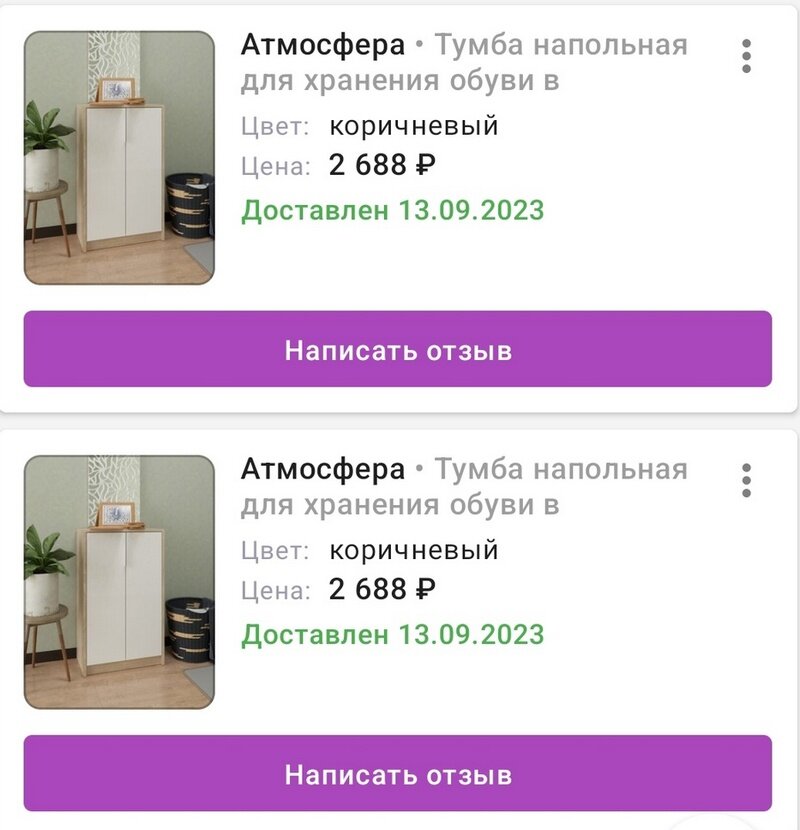Click the price 2 688 ₽ in the bottom card
Screen dimensions: 800x830
pyautogui.click(x=385, y=591)
